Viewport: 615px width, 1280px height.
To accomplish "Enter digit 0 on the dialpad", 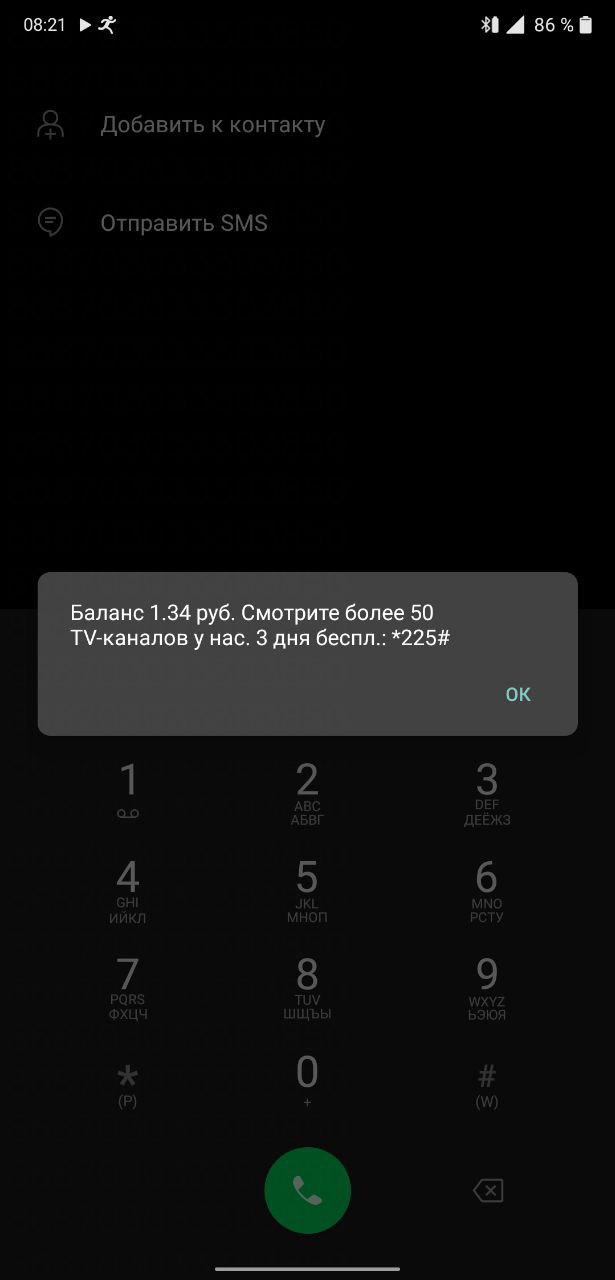I will tap(307, 1080).
